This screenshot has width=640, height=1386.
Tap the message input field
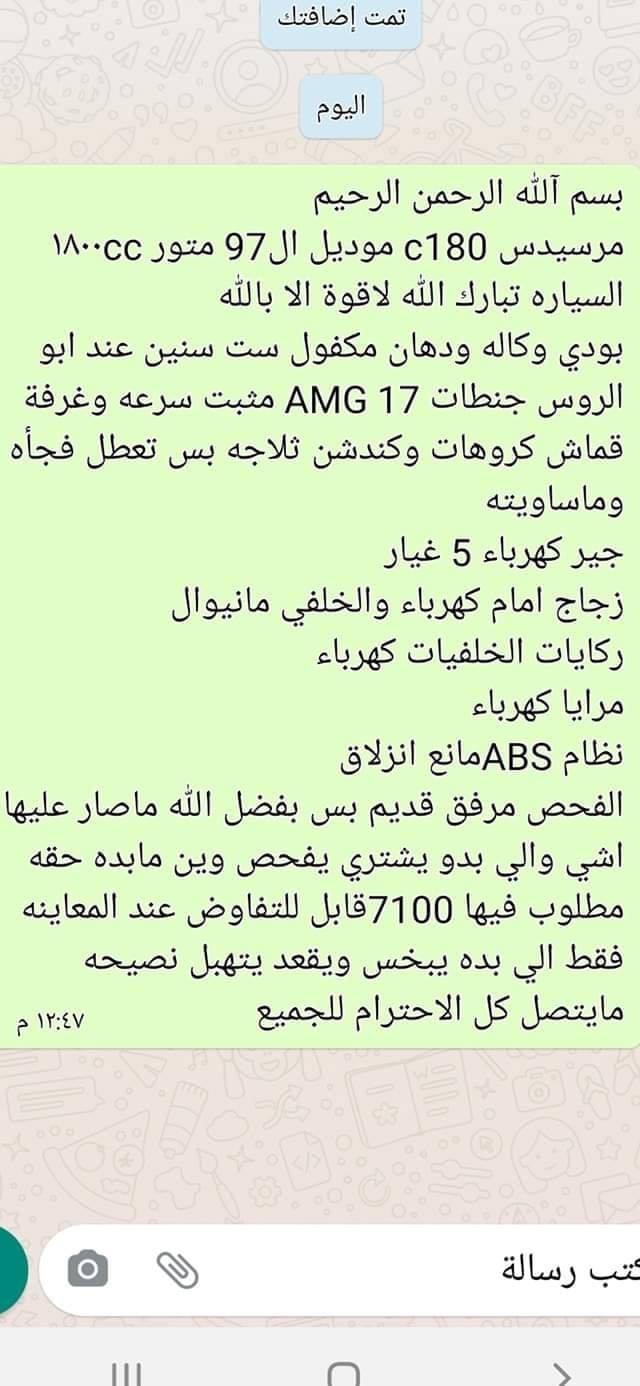[340, 1270]
